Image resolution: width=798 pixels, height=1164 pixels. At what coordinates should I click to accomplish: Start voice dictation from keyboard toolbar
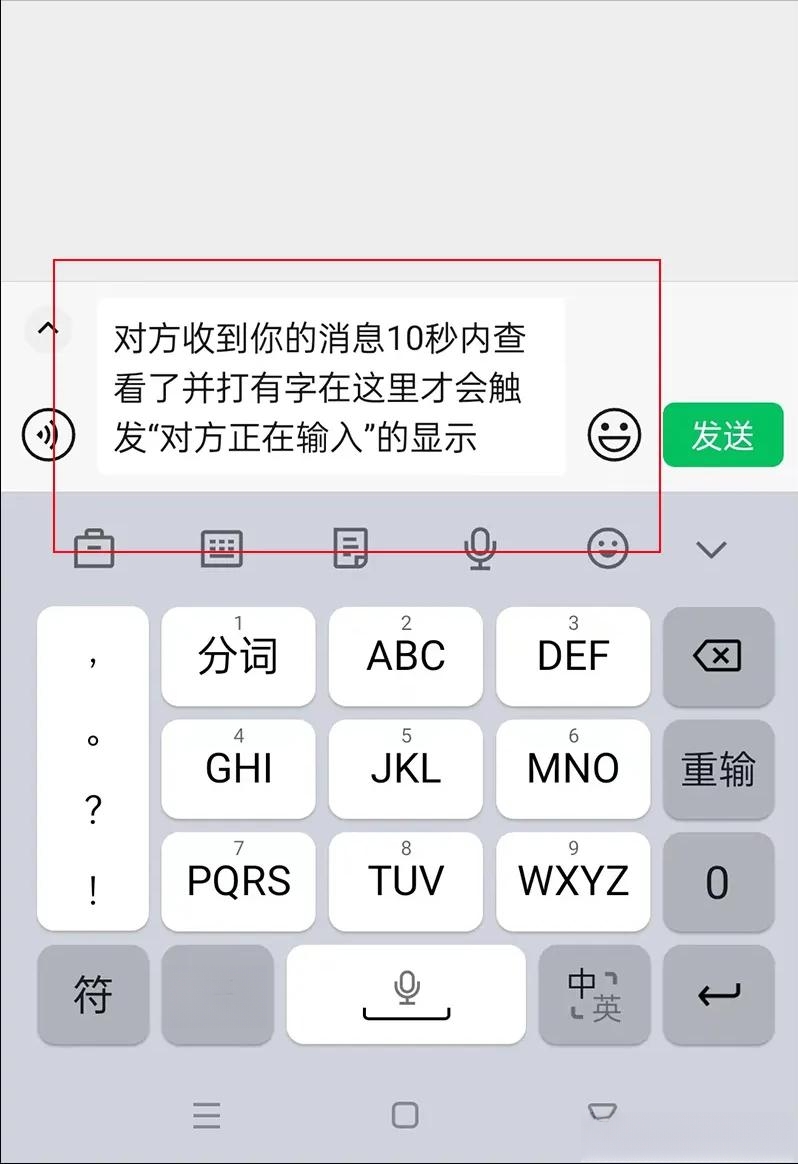[480, 548]
